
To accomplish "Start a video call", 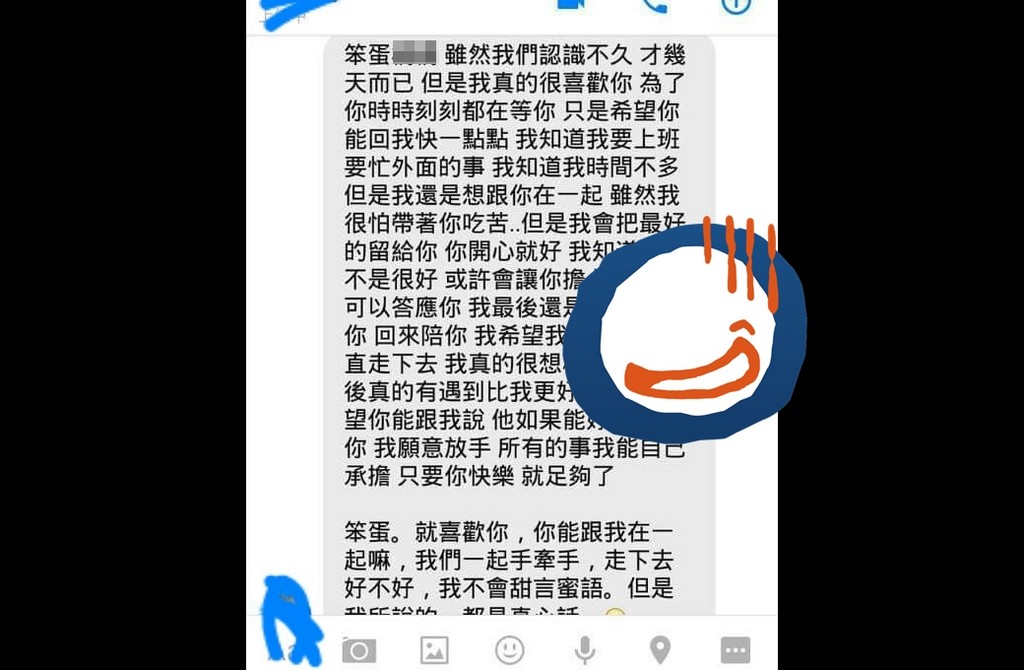I will click(x=571, y=4).
